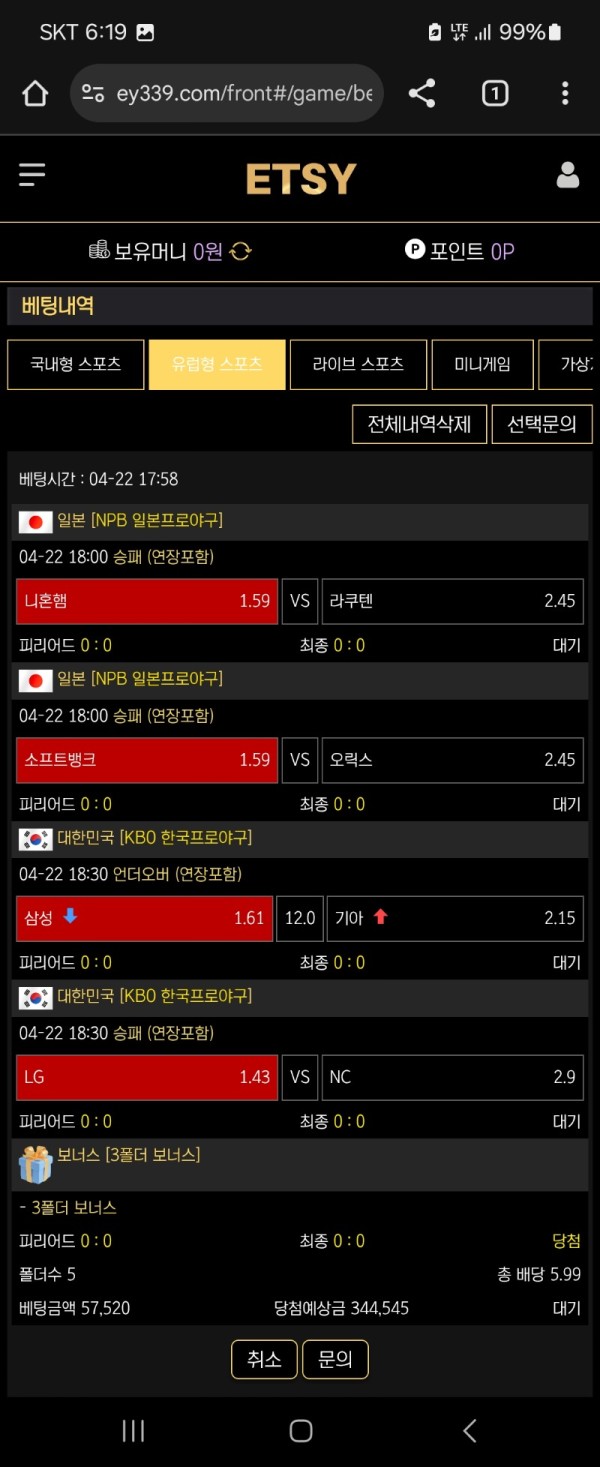
Task: Tap the address bar URL
Action: click(240, 94)
